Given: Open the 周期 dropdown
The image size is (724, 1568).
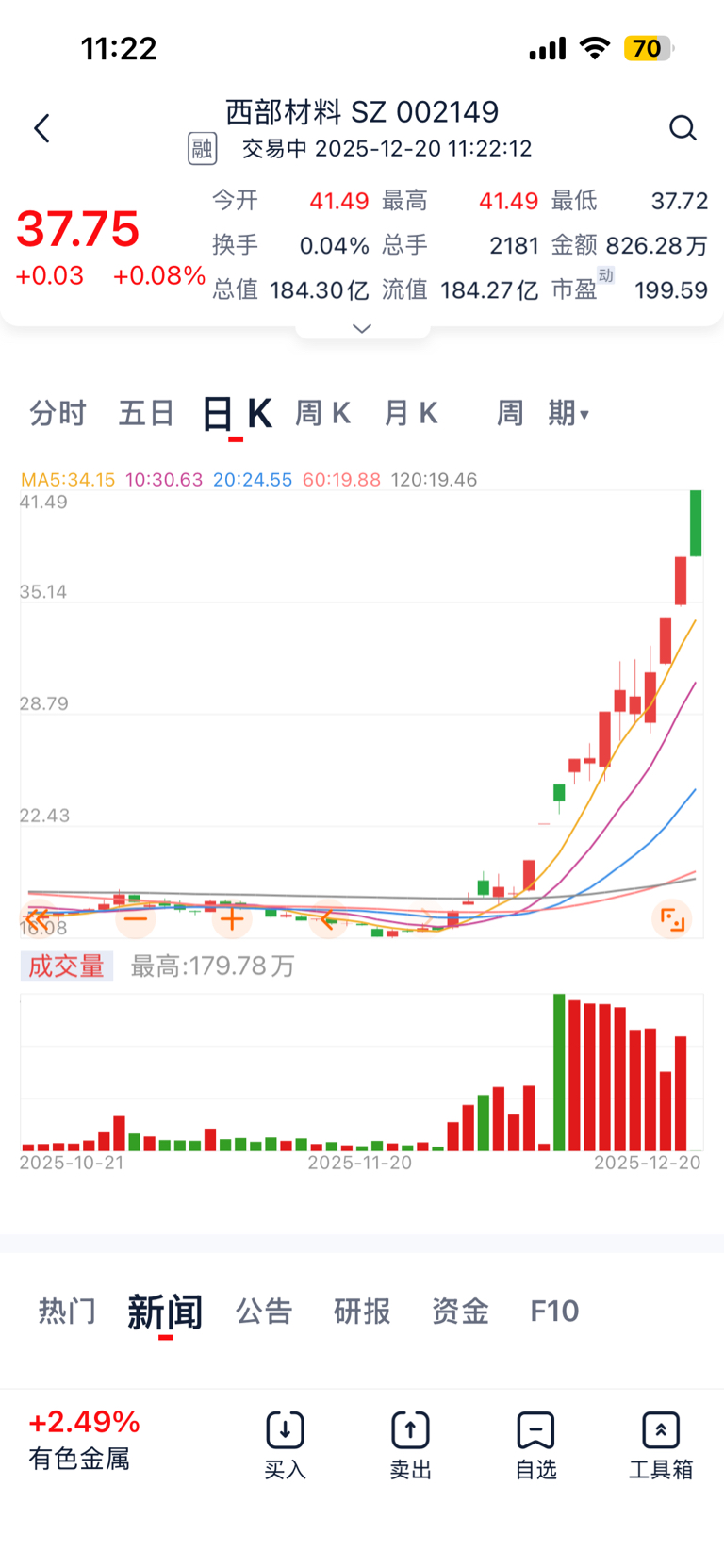Looking at the screenshot, I should [x=544, y=413].
